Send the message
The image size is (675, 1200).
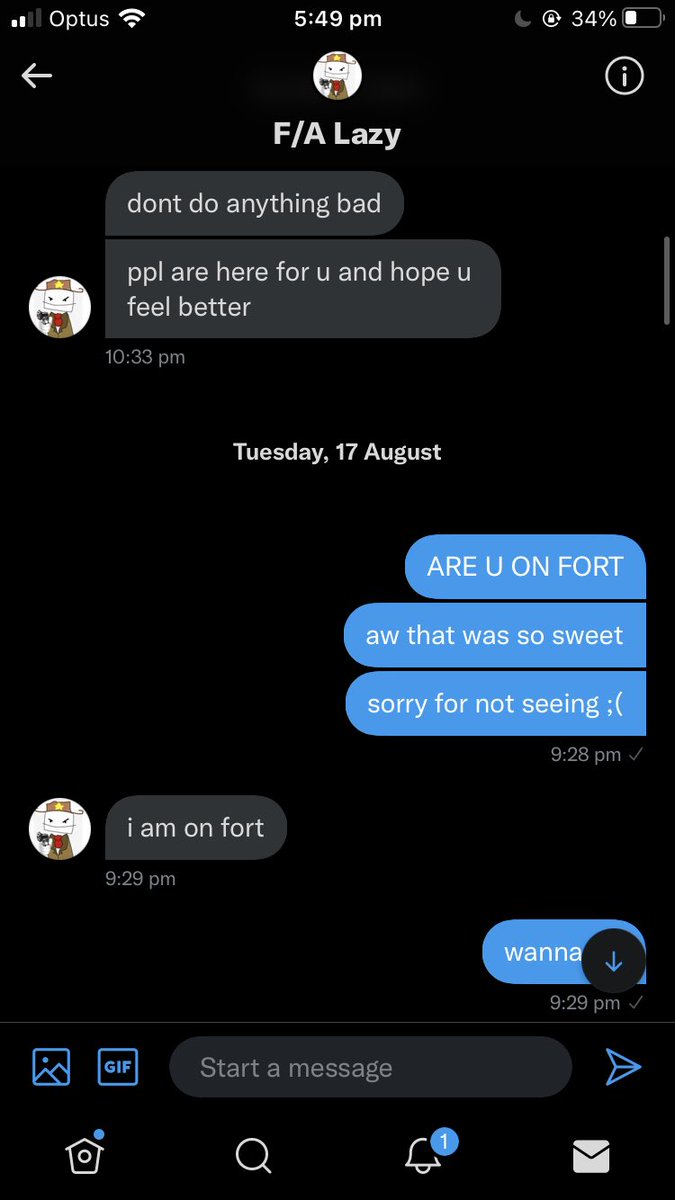click(x=623, y=1067)
